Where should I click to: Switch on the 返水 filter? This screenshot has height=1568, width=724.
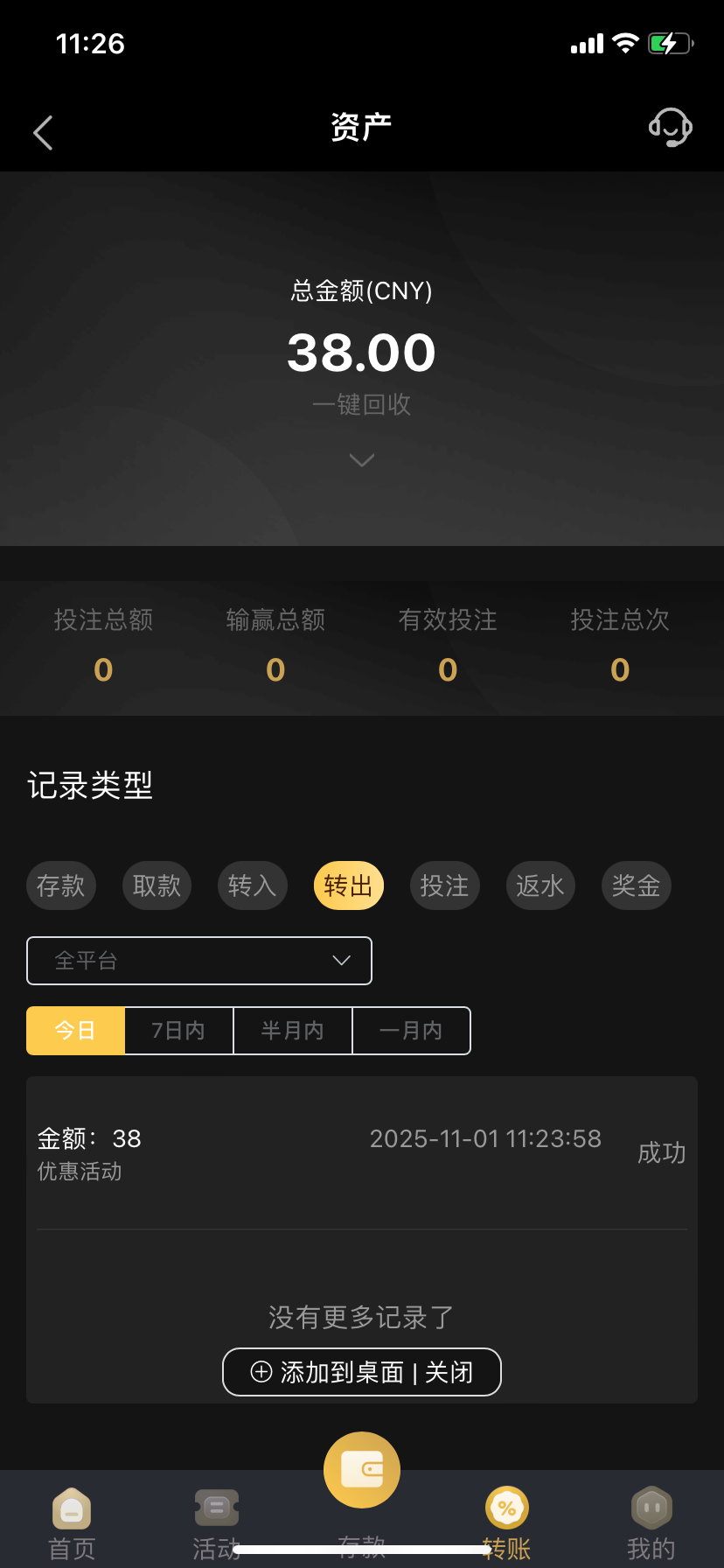(x=540, y=885)
